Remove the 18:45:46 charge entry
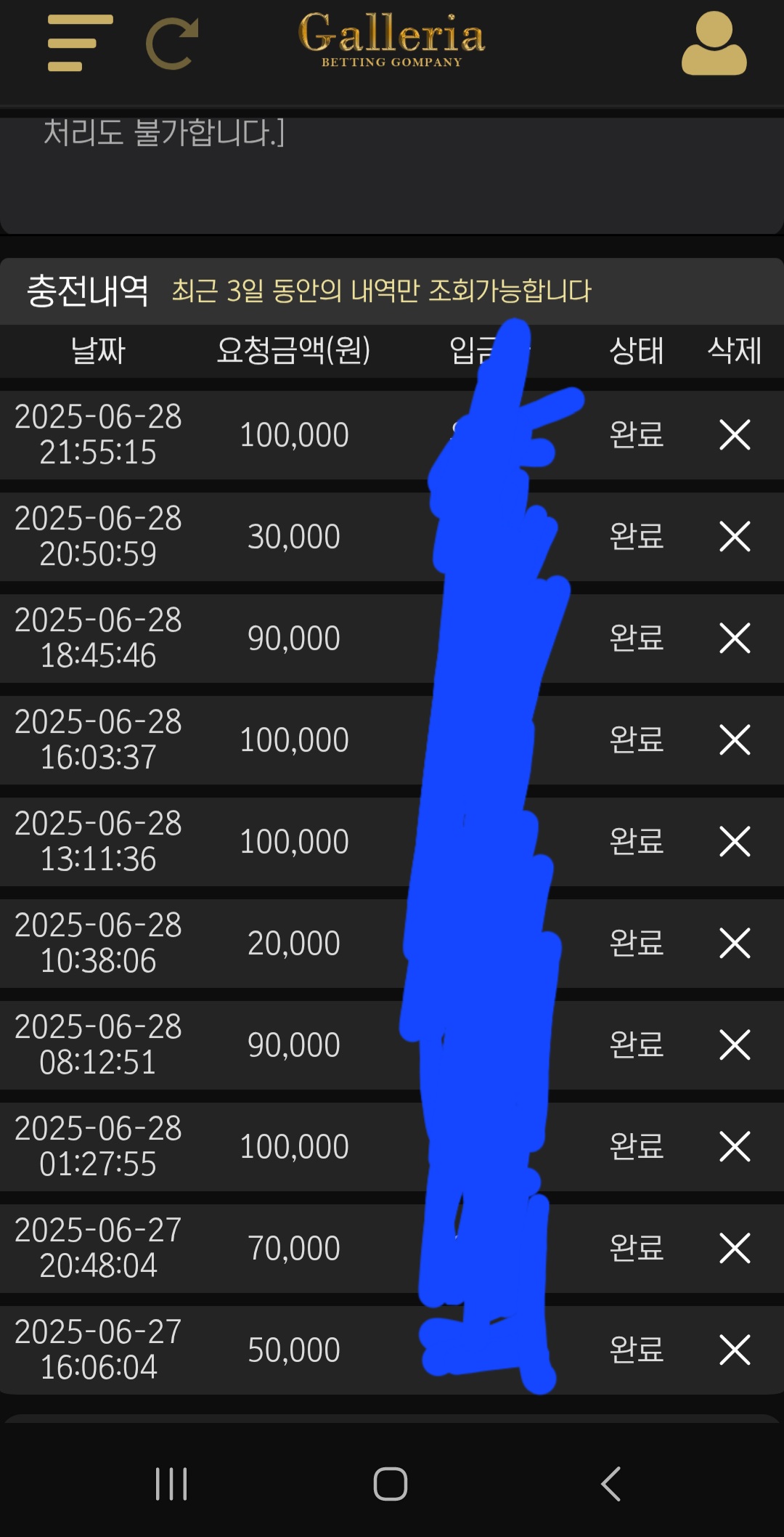 click(x=735, y=638)
